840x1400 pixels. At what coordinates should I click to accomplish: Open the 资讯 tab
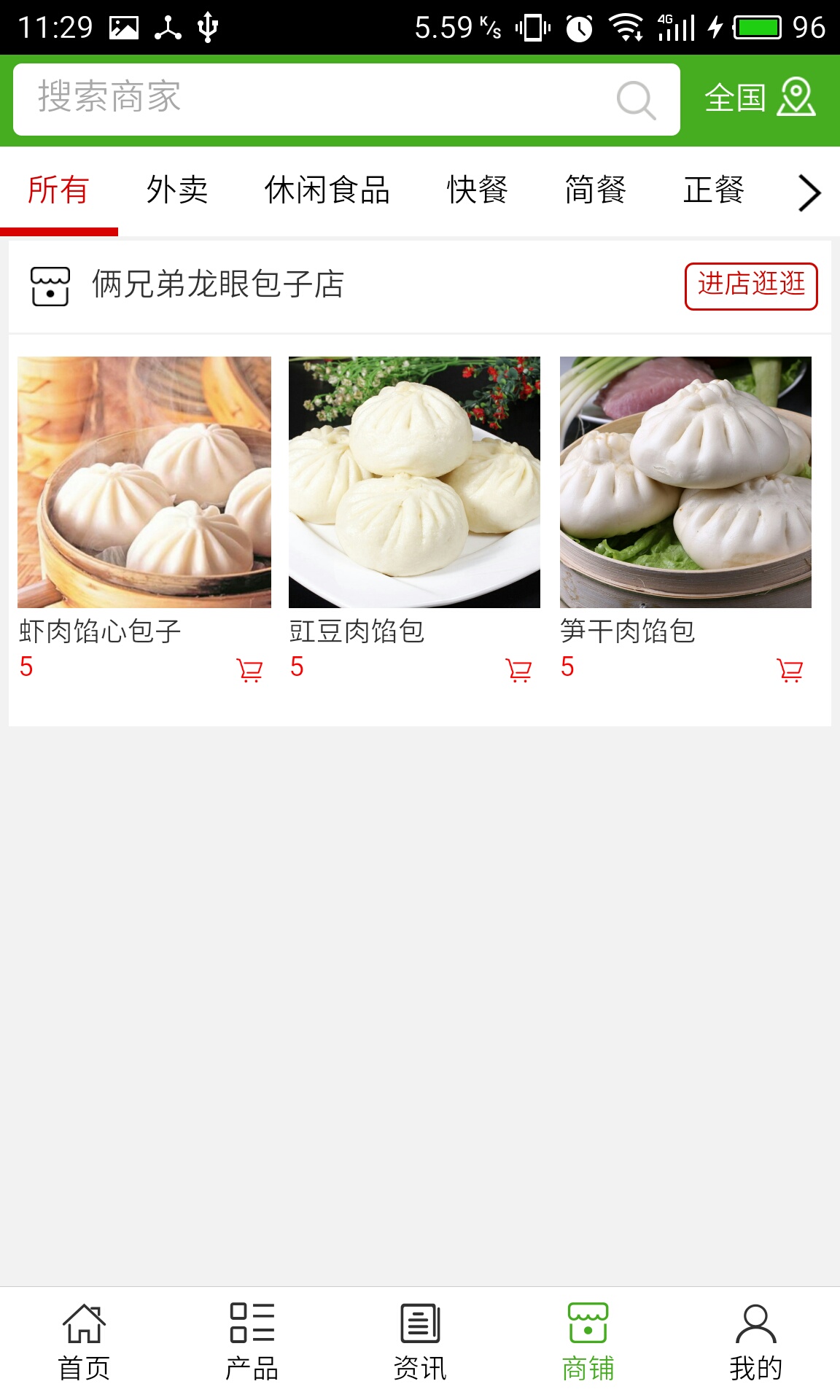coord(420,1342)
